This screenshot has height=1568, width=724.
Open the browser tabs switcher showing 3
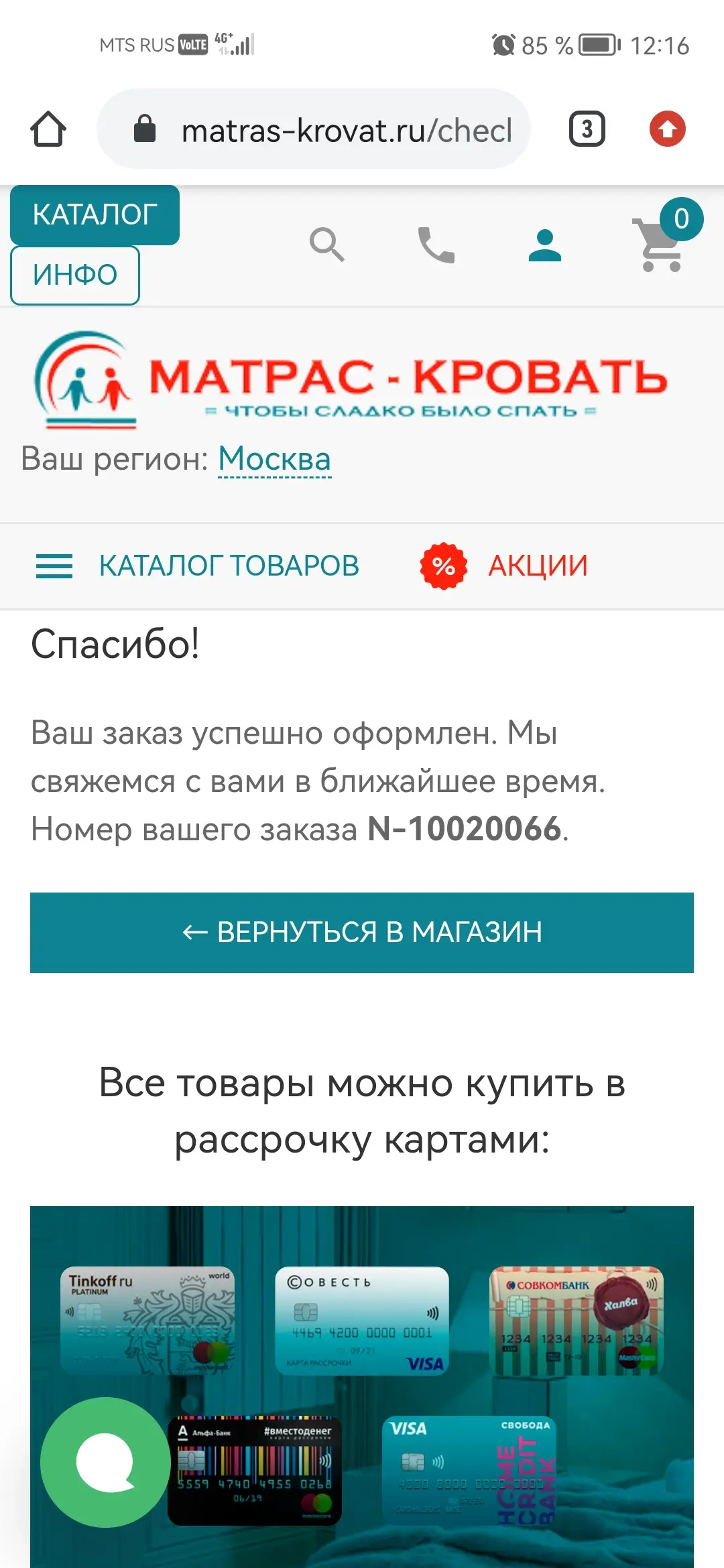coord(587,129)
